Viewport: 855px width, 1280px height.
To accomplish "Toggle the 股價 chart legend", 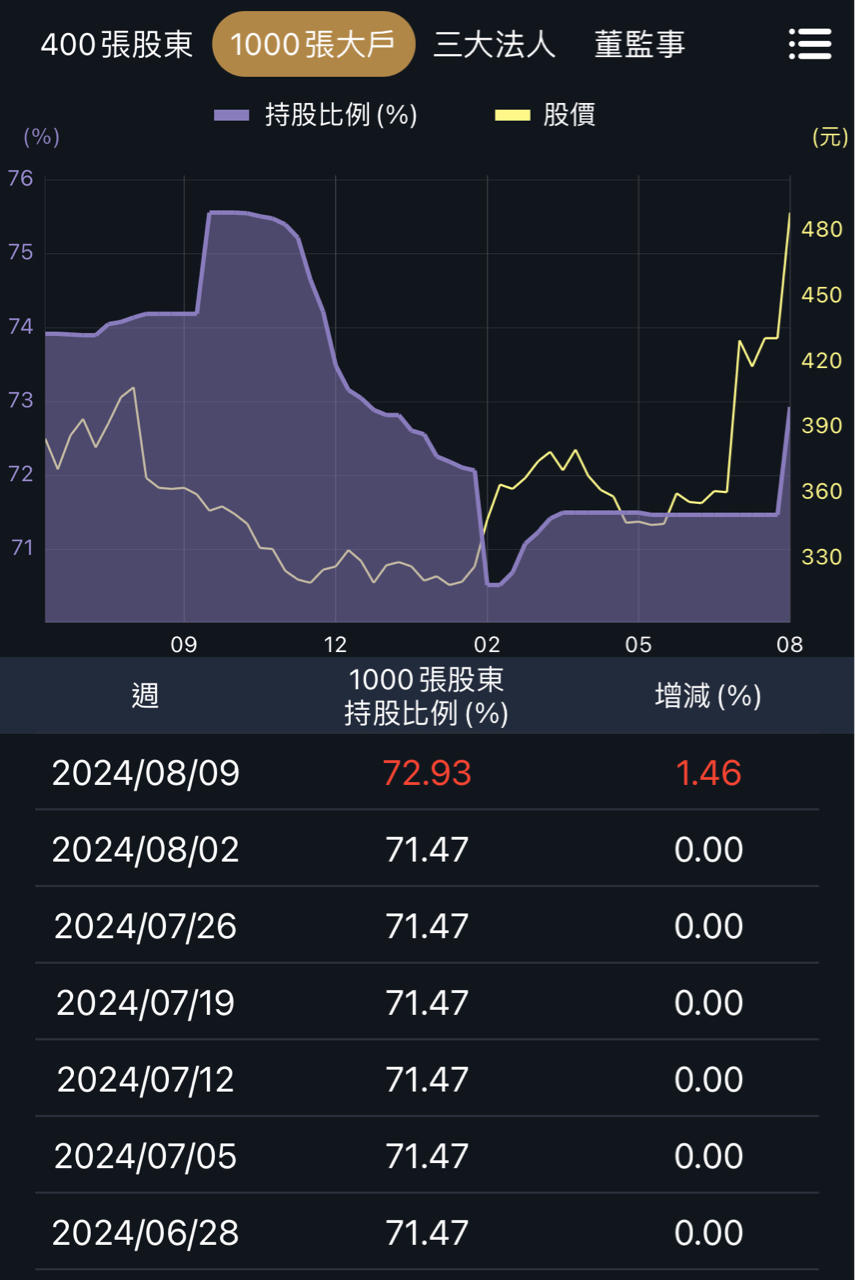I will pyautogui.click(x=546, y=115).
